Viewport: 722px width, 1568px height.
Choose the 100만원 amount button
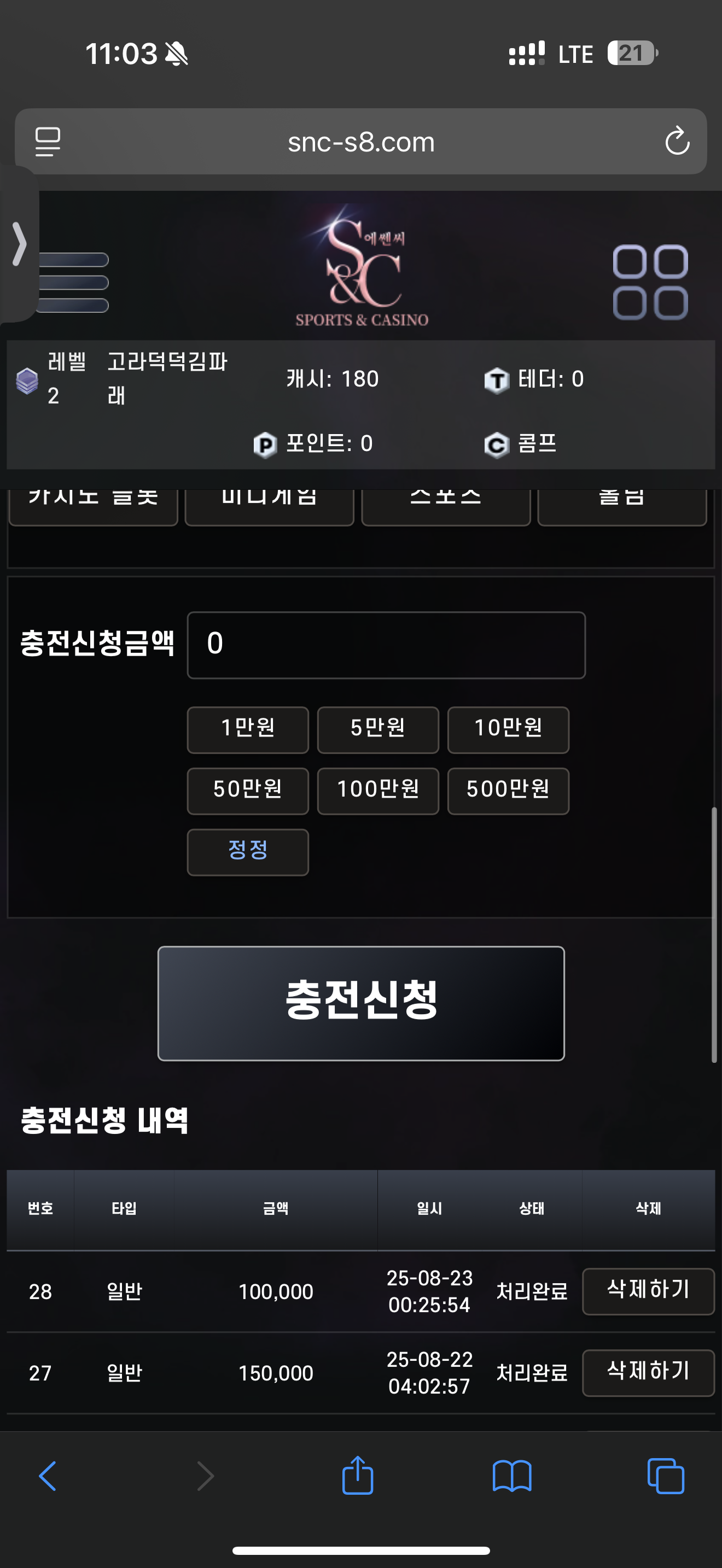pos(378,791)
